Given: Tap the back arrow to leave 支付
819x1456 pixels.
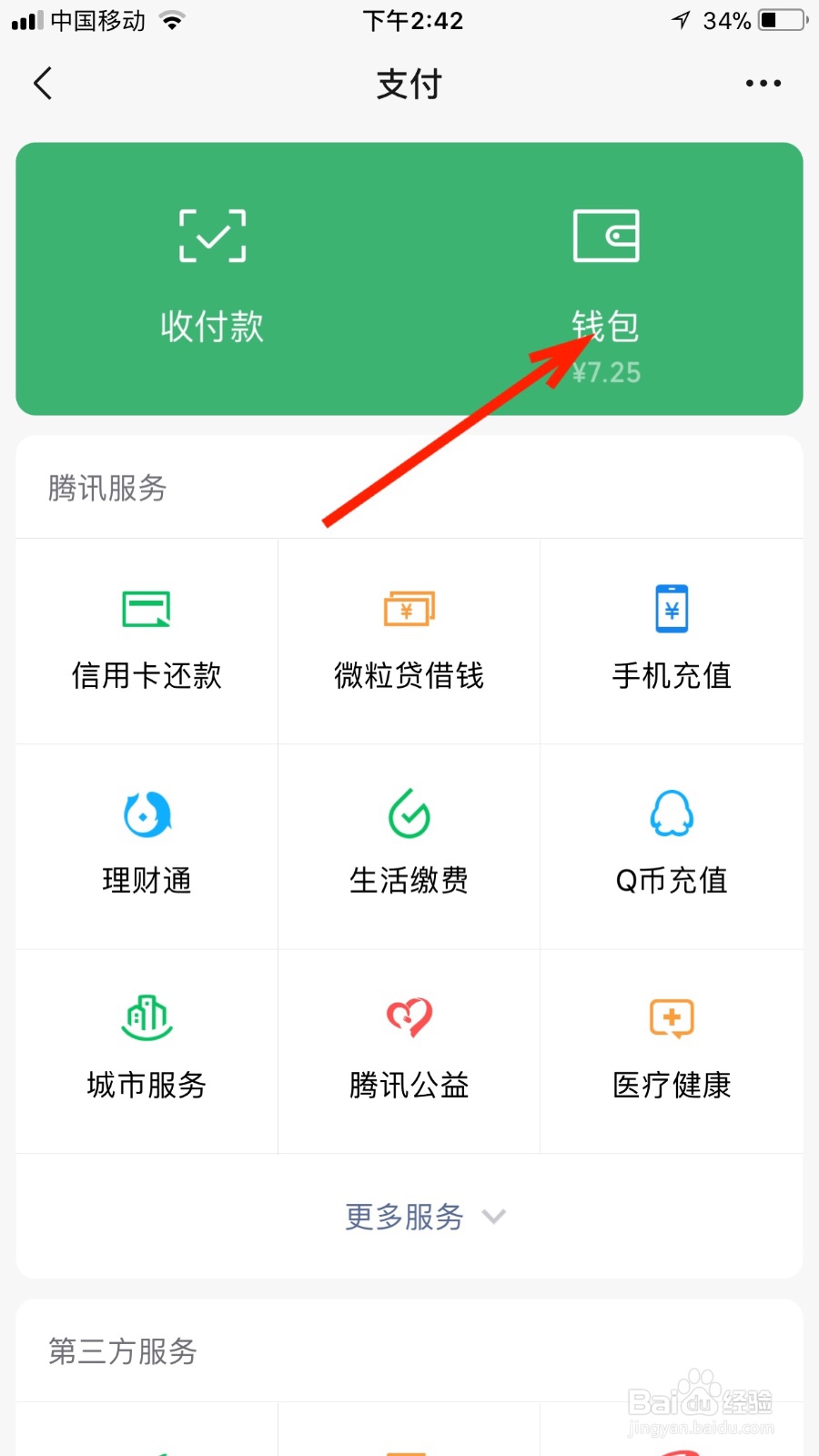Looking at the screenshot, I should (42, 83).
